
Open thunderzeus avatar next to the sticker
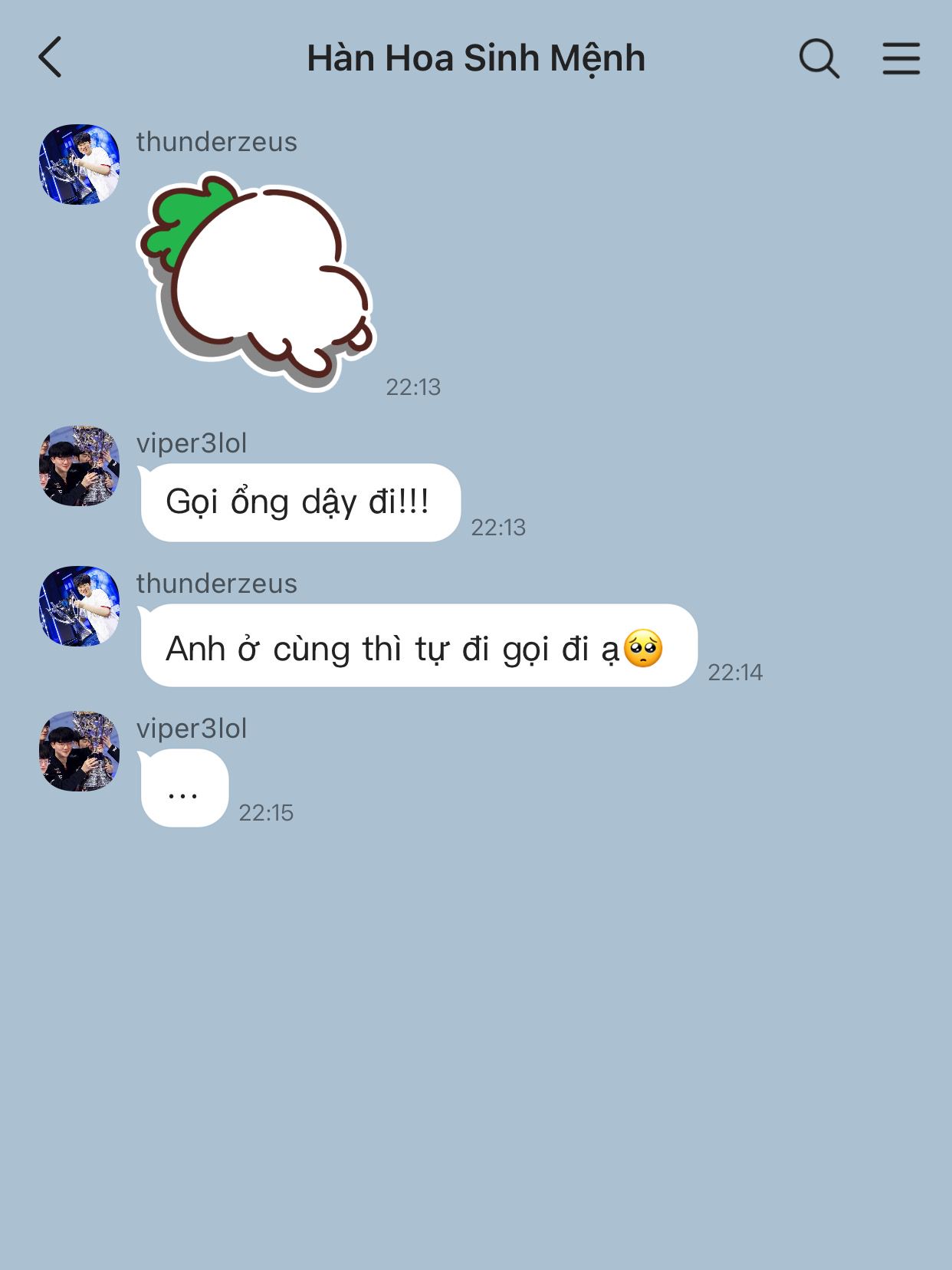(80, 164)
